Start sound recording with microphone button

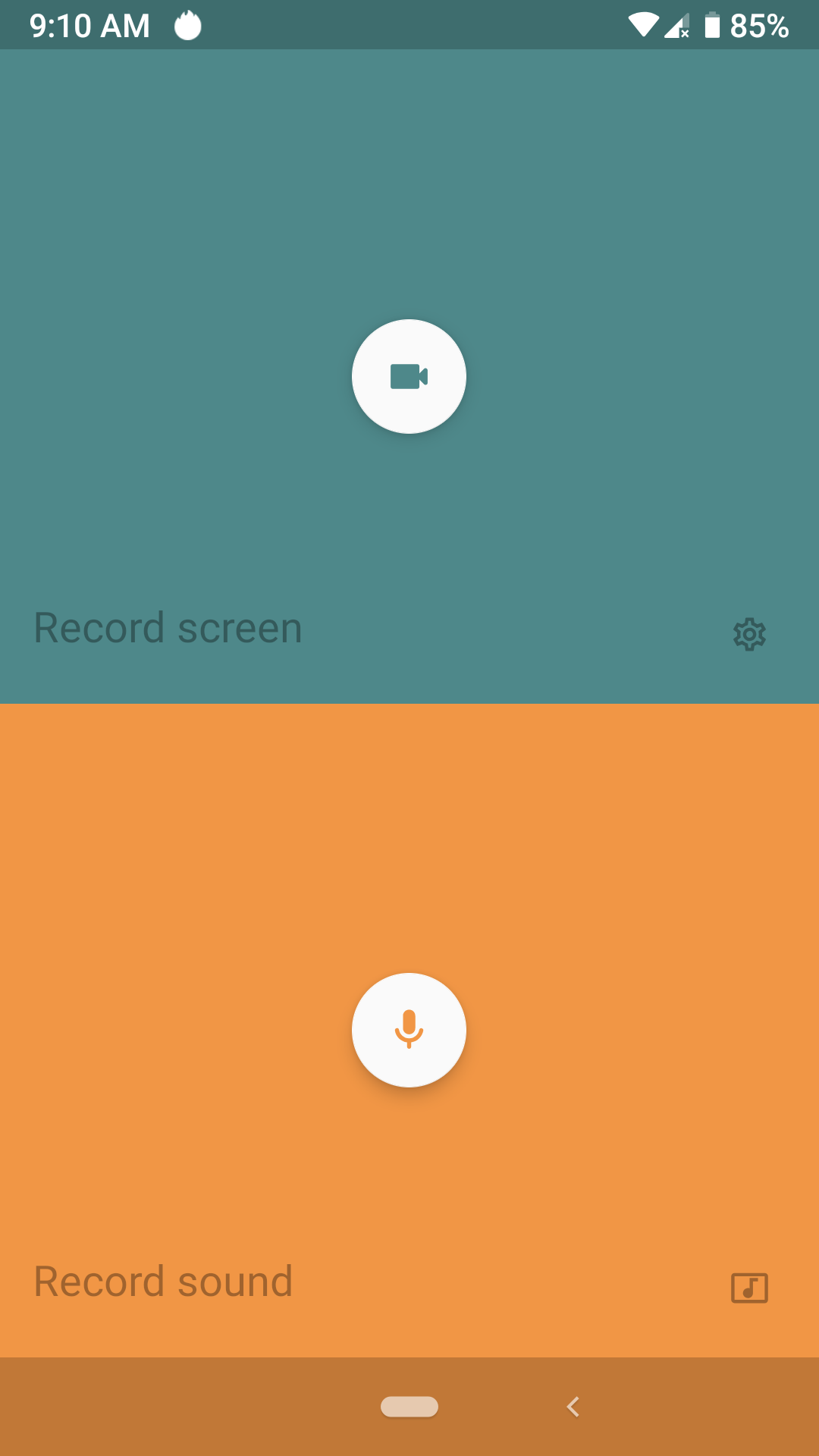(409, 1030)
